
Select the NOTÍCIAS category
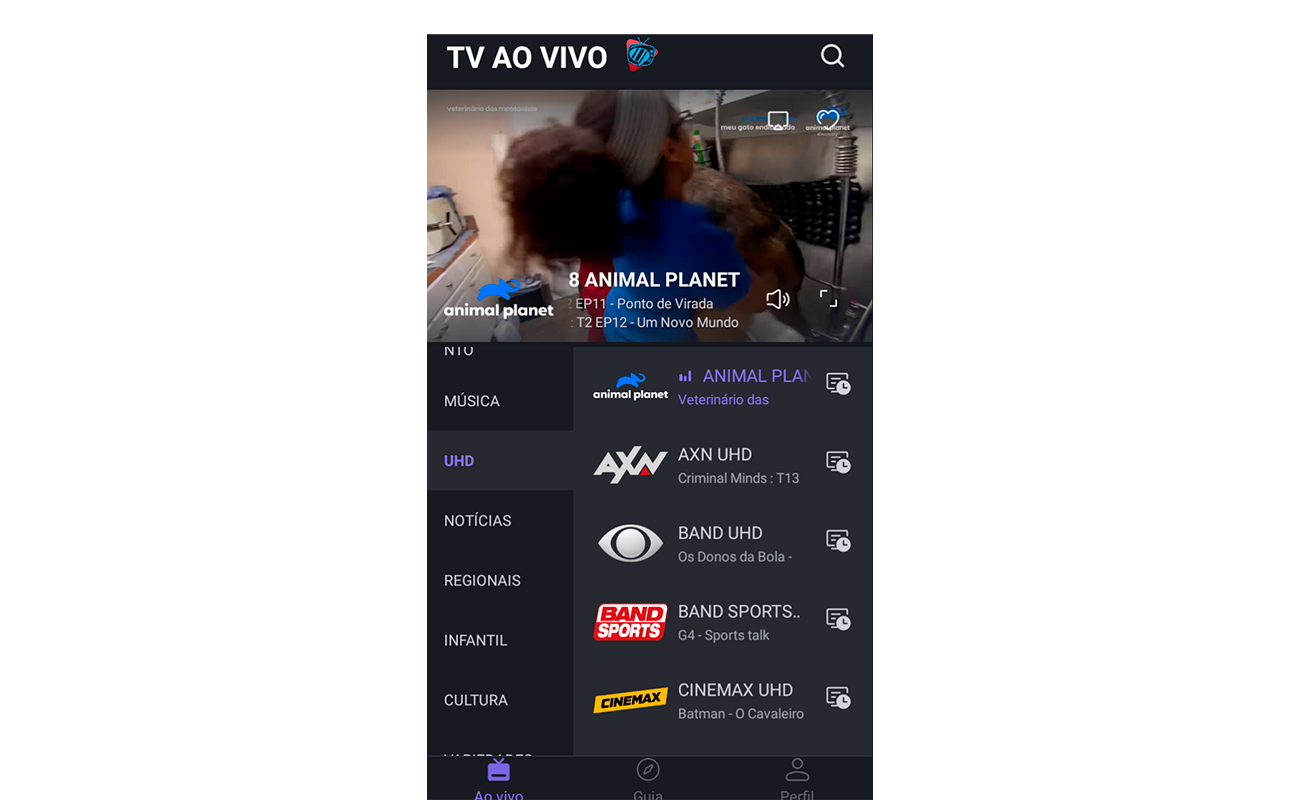(477, 521)
